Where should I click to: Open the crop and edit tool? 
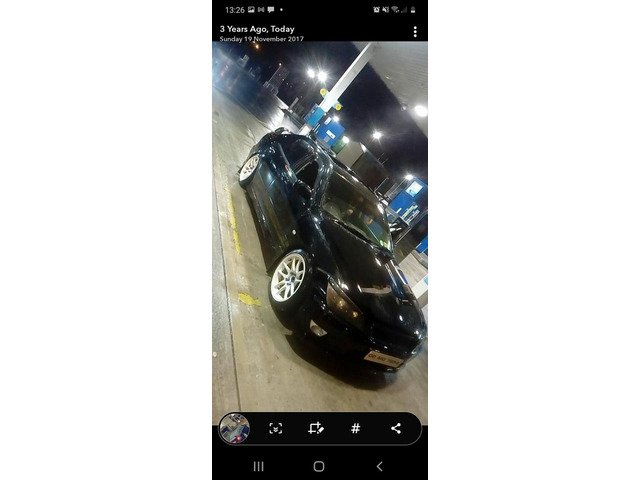pos(316,428)
